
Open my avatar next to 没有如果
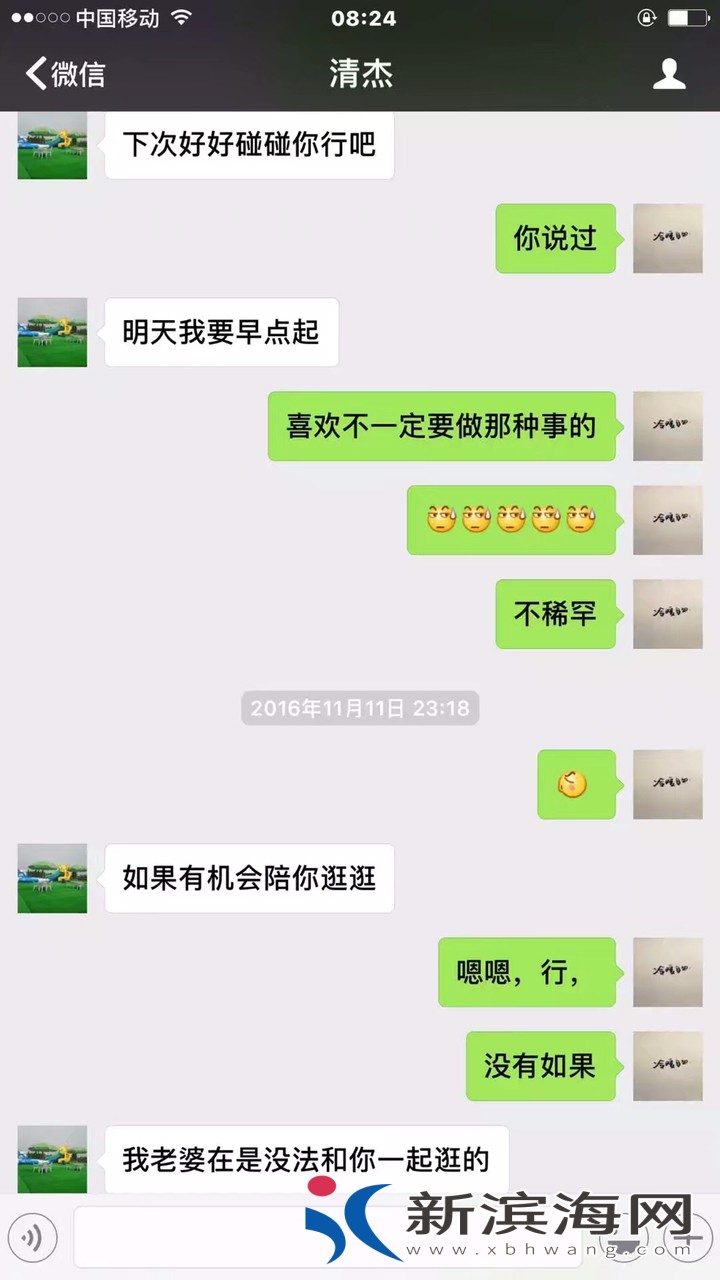pyautogui.click(x=667, y=1066)
